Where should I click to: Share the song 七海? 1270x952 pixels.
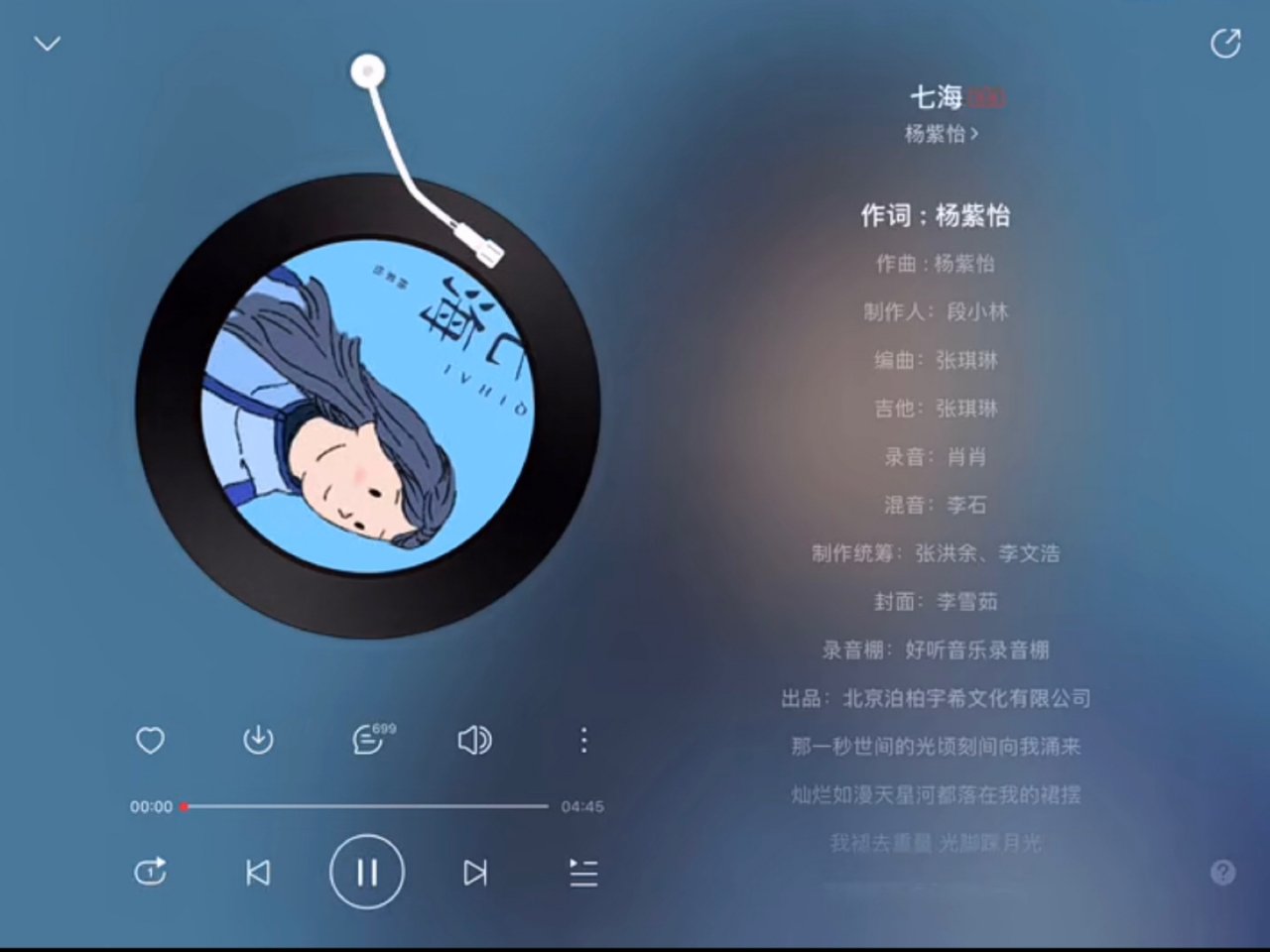tap(1225, 44)
